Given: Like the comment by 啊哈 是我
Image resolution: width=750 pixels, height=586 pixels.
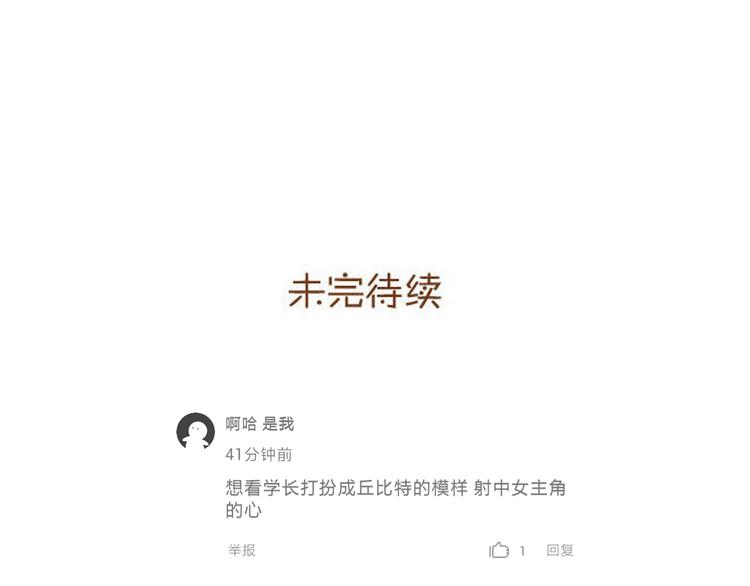Looking at the screenshot, I should coord(499,550).
